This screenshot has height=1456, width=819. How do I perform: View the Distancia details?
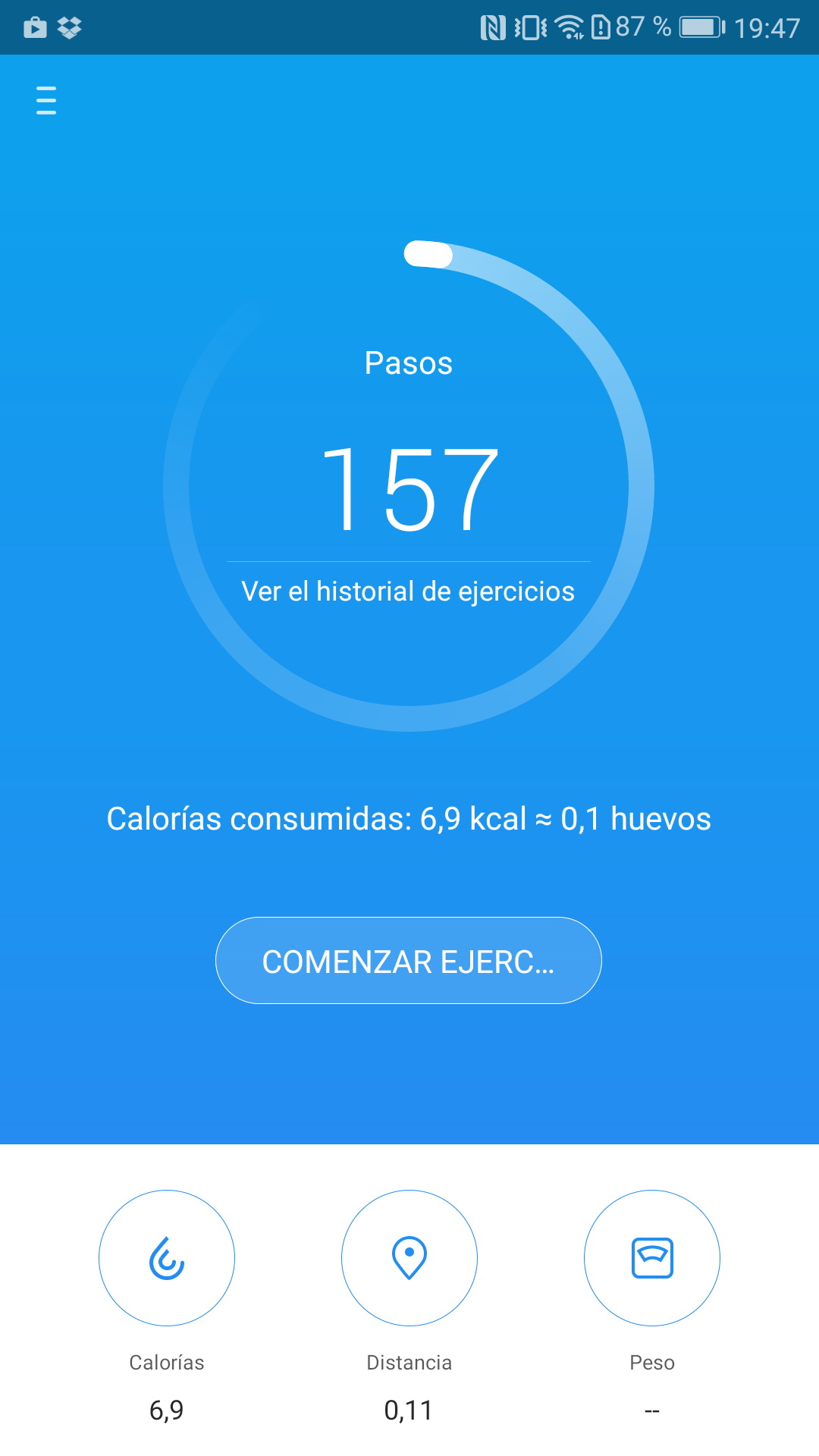pos(409,1258)
